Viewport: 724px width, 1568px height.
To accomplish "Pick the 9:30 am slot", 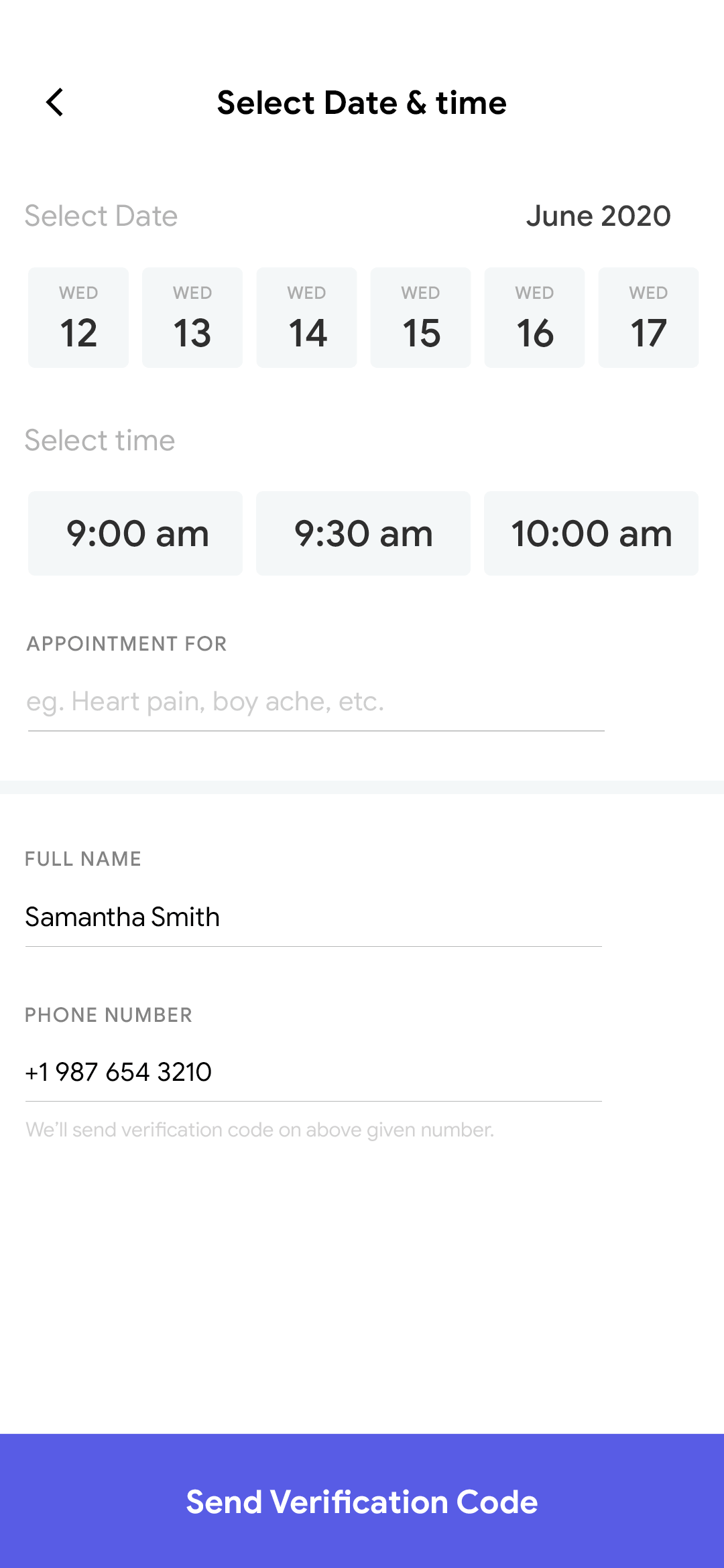I will pyautogui.click(x=363, y=533).
